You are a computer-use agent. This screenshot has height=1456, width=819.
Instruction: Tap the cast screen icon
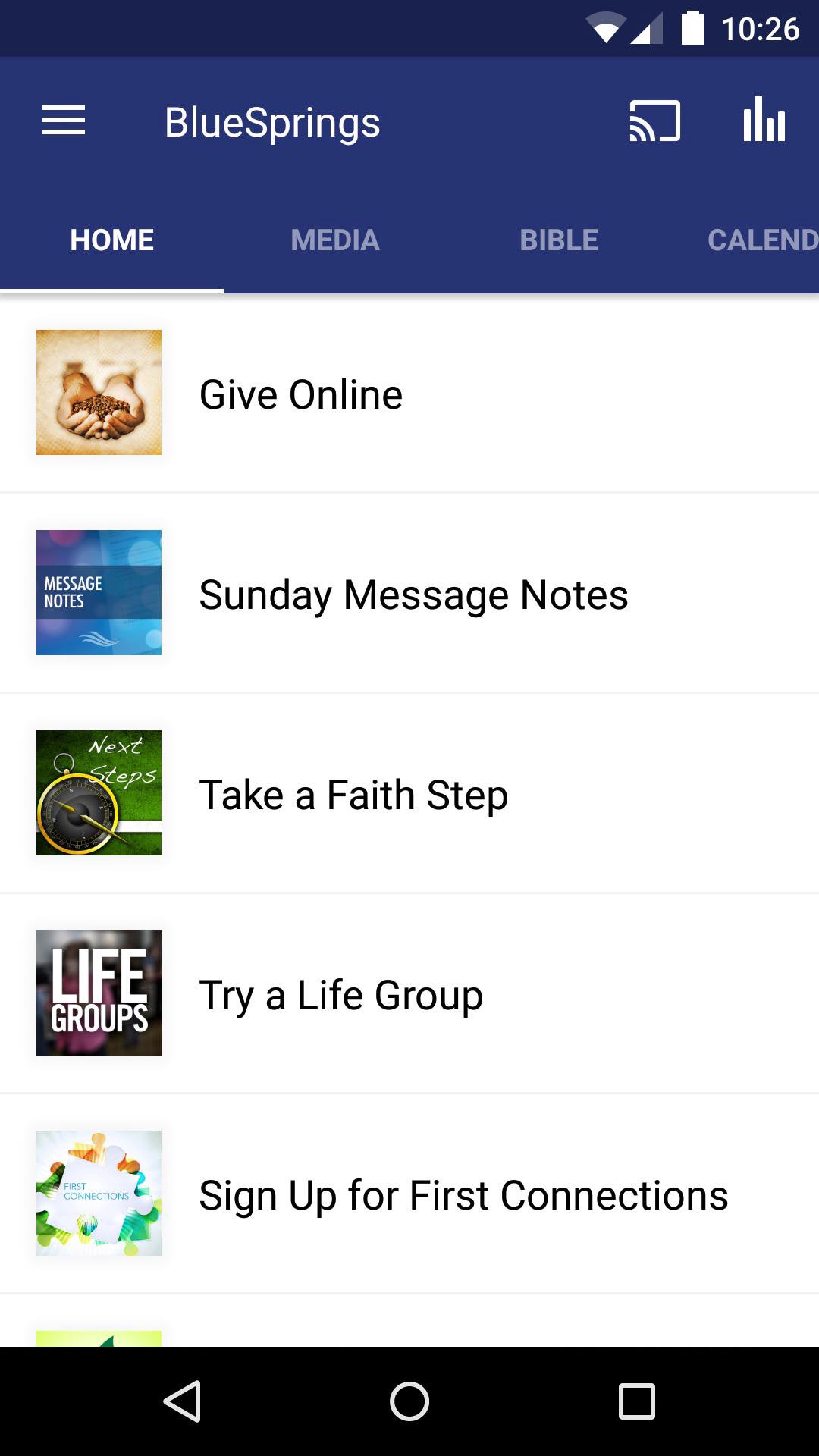tap(654, 121)
